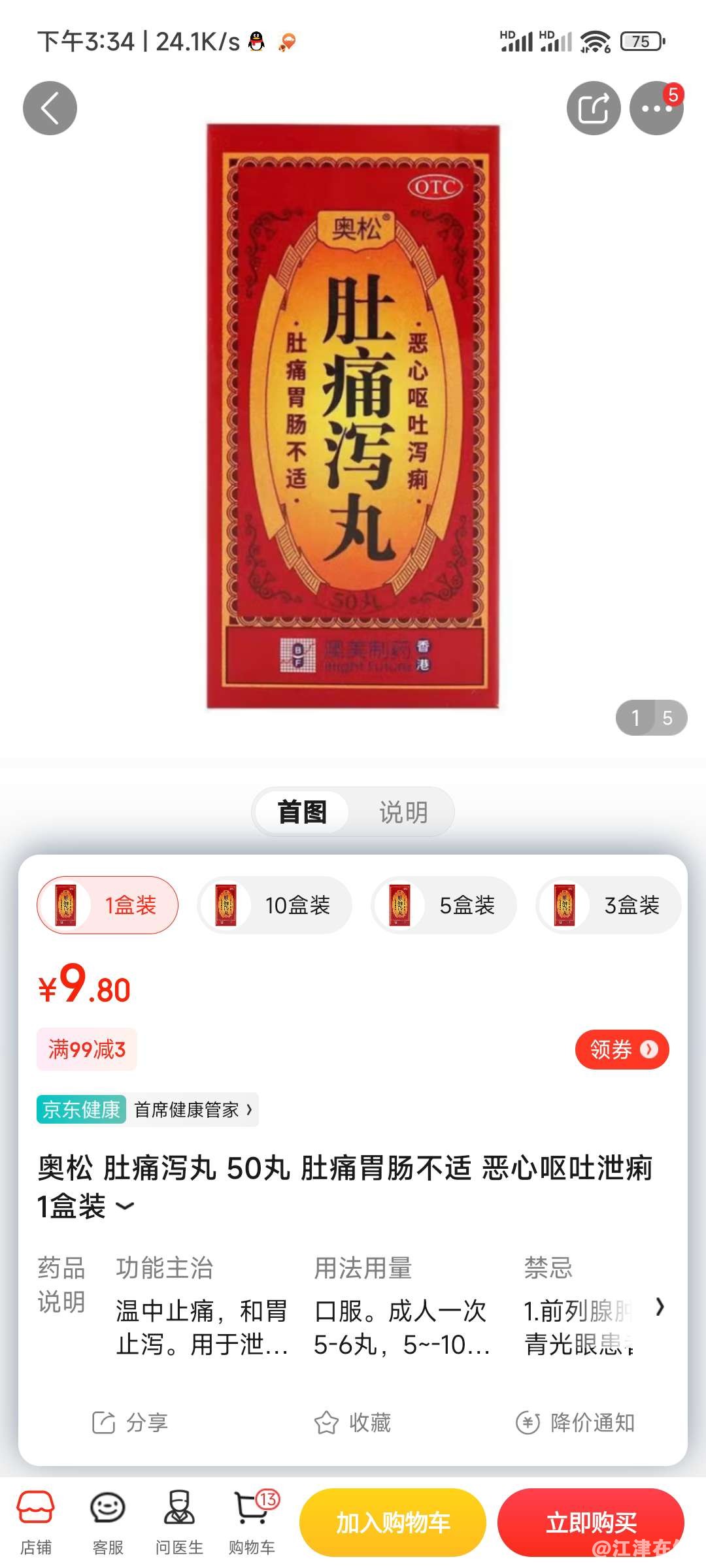Viewport: 706px width, 1568px height.
Task: Tap 加入购物车 button
Action: 393,1522
